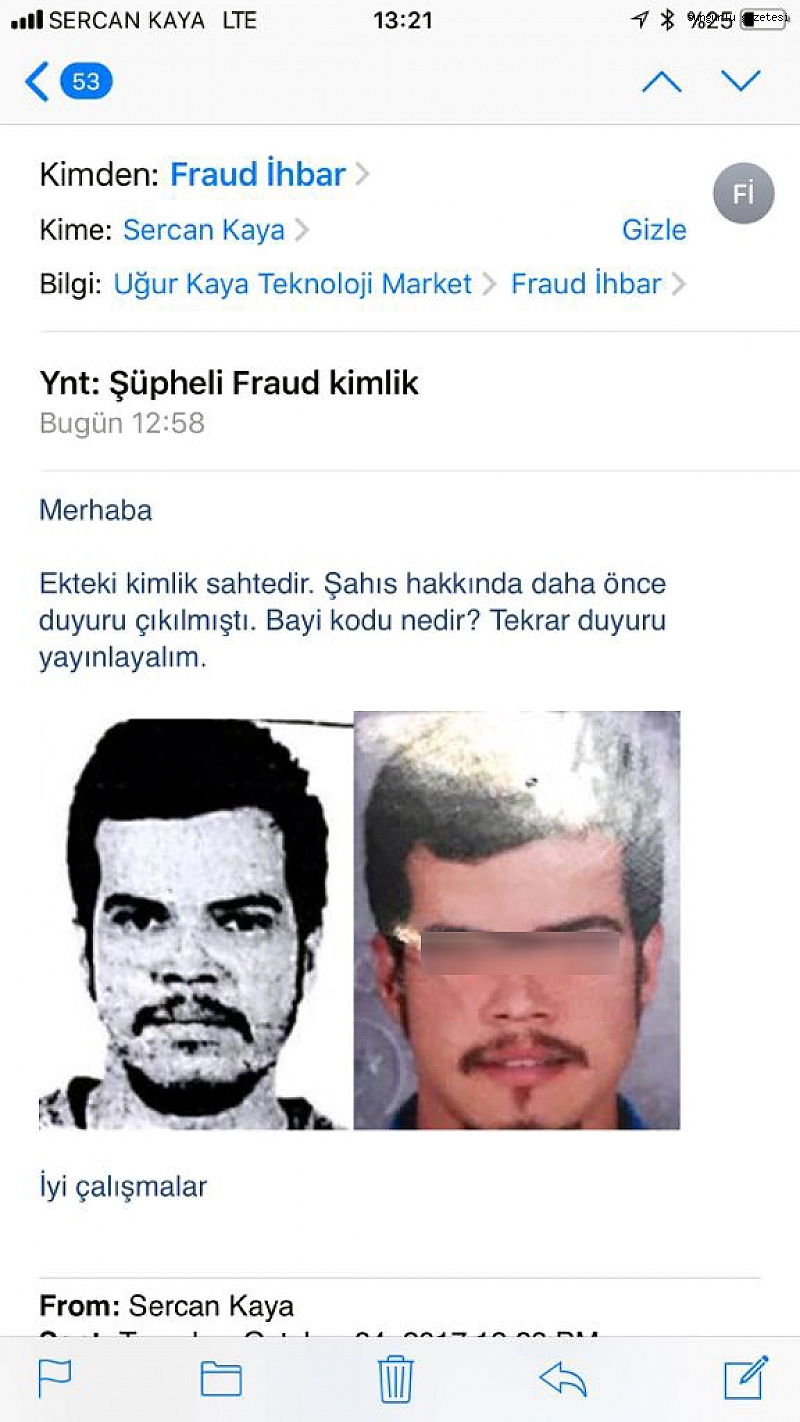Hide header details with Gizle

[654, 230]
